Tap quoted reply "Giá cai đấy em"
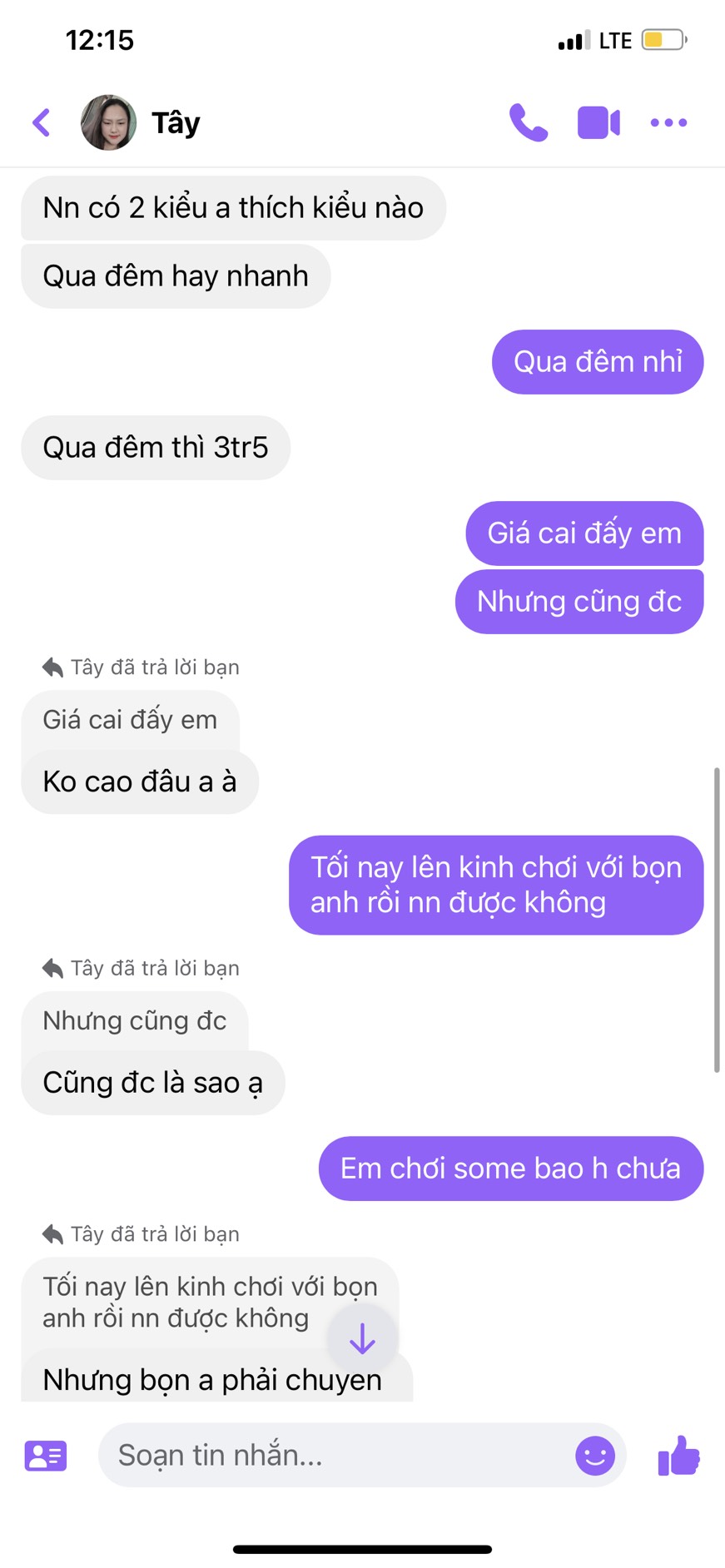 [x=130, y=720]
